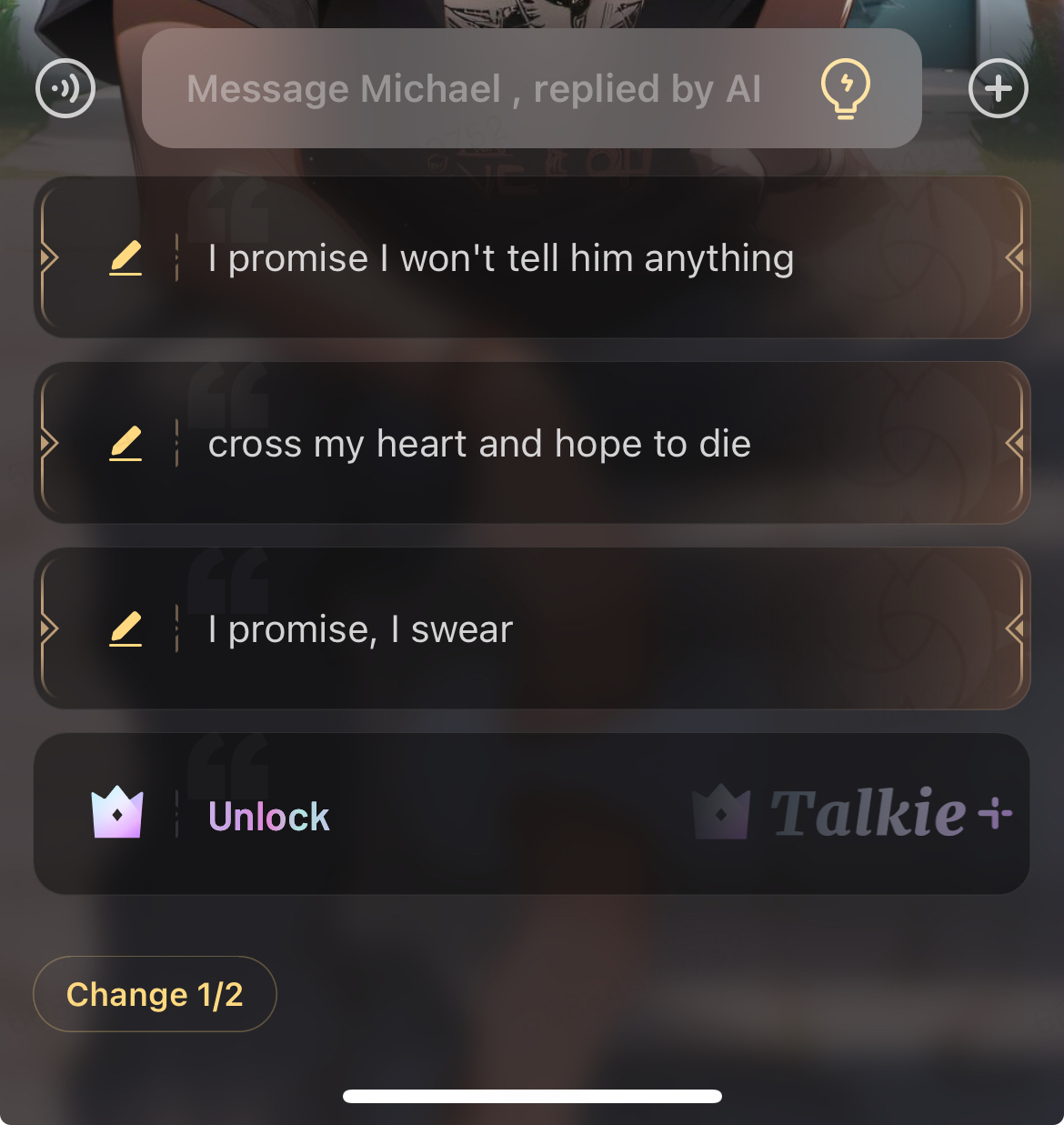Edit the "I promise I won't tell him anything" suggestion
This screenshot has width=1064, height=1125.
click(x=125, y=258)
